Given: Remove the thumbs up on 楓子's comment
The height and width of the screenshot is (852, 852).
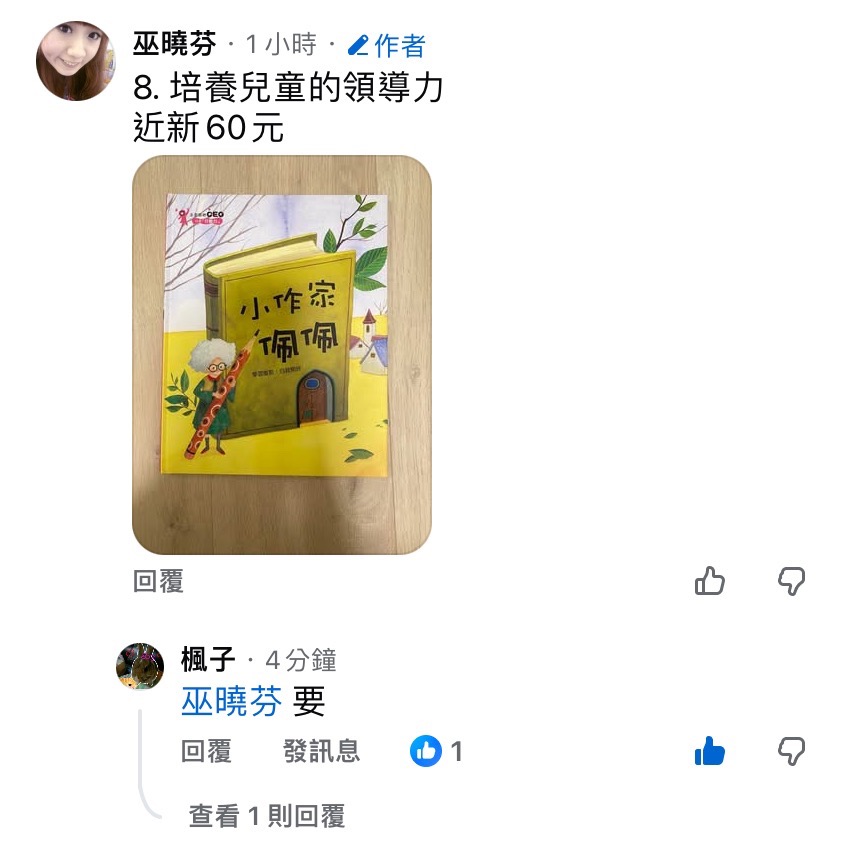Looking at the screenshot, I should pos(709,751).
